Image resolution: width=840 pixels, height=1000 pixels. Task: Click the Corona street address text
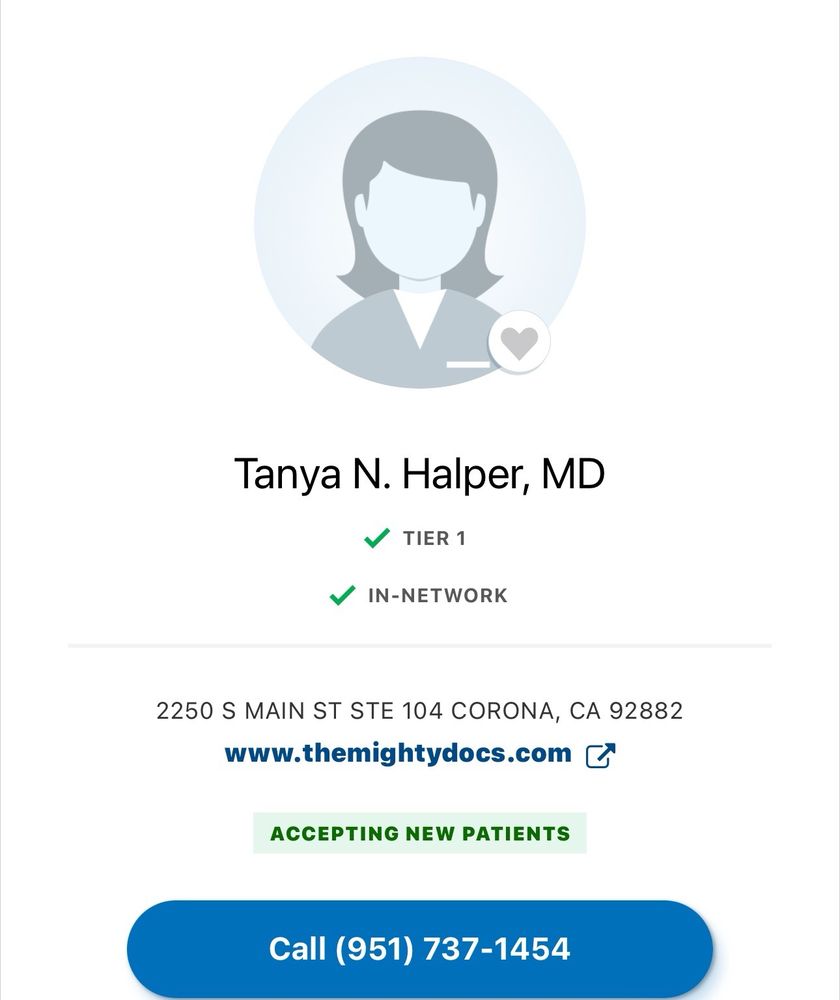(420, 713)
